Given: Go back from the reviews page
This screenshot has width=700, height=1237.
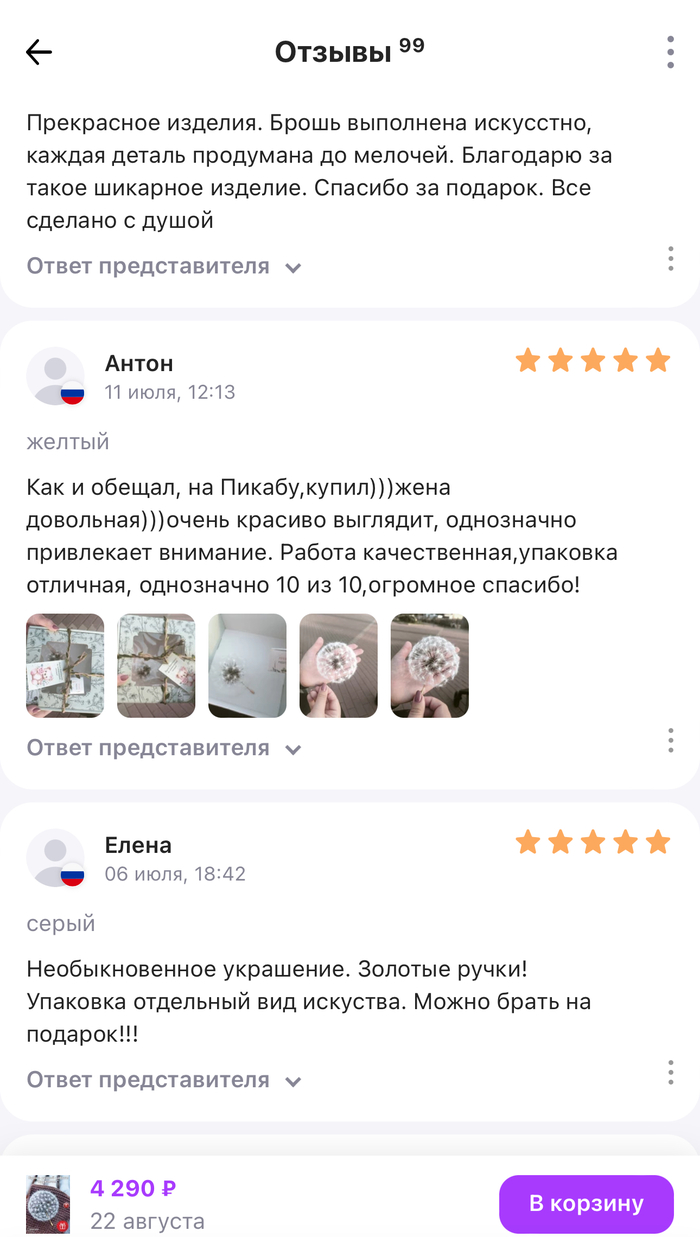Looking at the screenshot, I should (39, 52).
